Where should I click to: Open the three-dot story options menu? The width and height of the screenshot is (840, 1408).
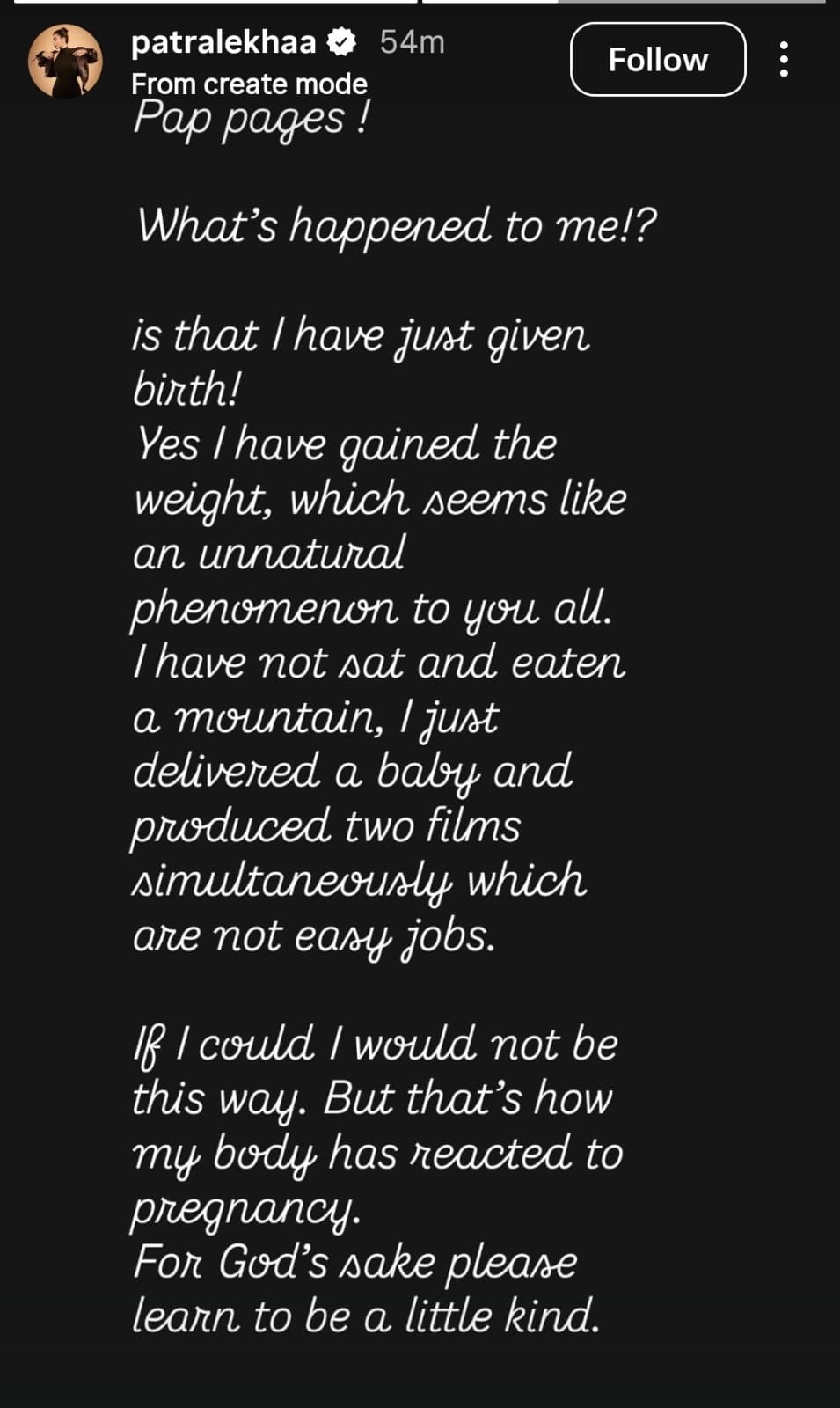[784, 60]
